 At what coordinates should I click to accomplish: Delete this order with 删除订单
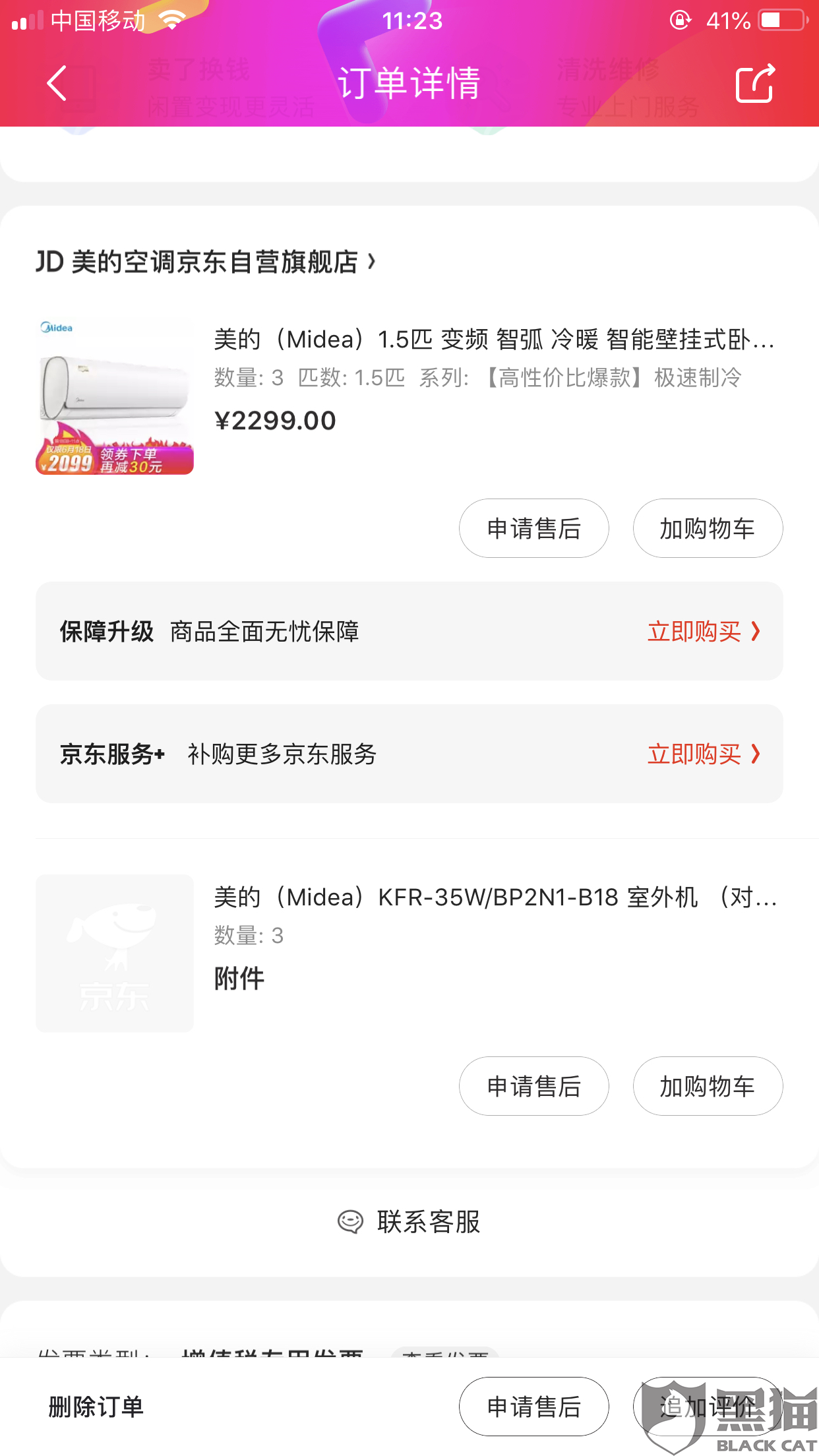(x=96, y=1407)
